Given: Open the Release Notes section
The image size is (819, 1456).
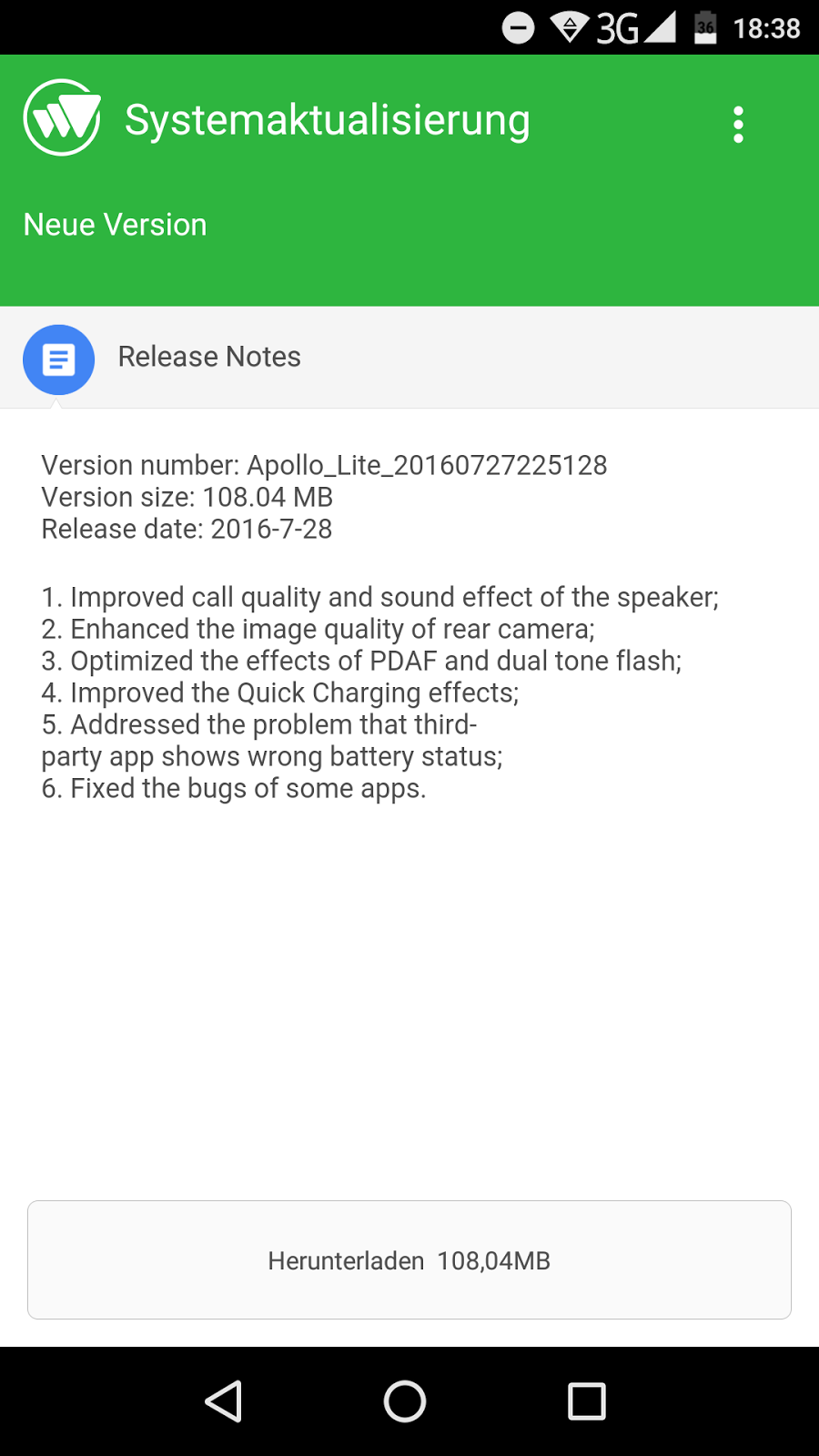Looking at the screenshot, I should point(209,358).
